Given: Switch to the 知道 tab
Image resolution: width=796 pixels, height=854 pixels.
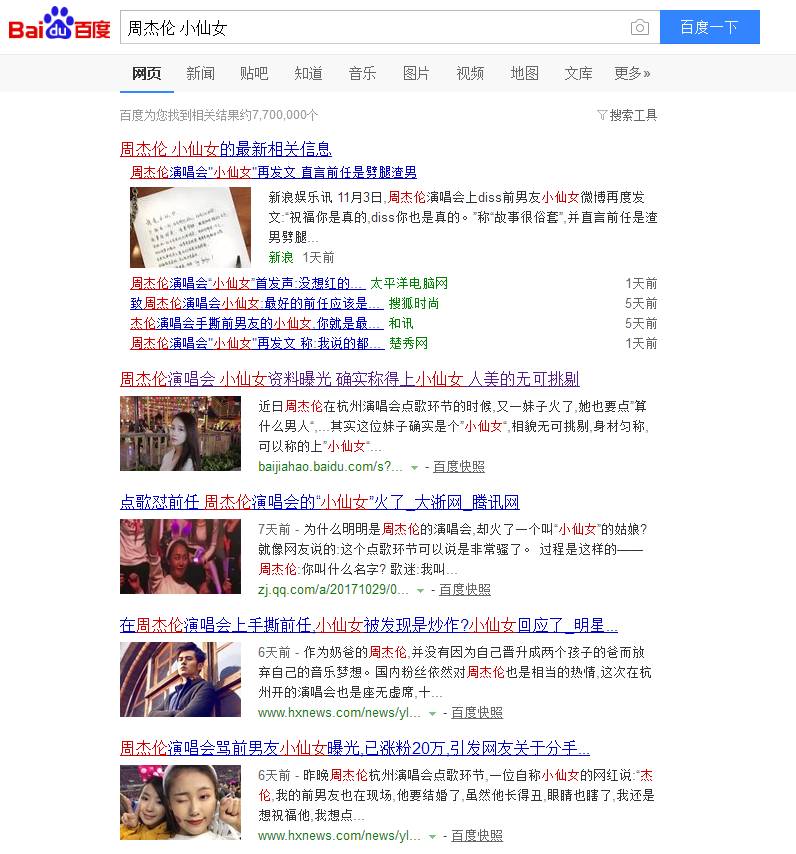Looking at the screenshot, I should pos(308,73).
